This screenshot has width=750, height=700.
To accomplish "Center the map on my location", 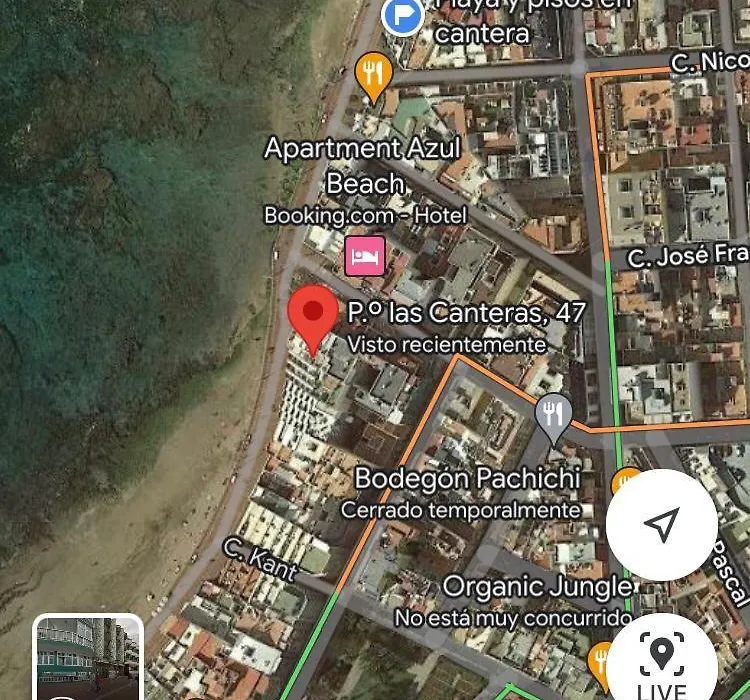I will 661,524.
